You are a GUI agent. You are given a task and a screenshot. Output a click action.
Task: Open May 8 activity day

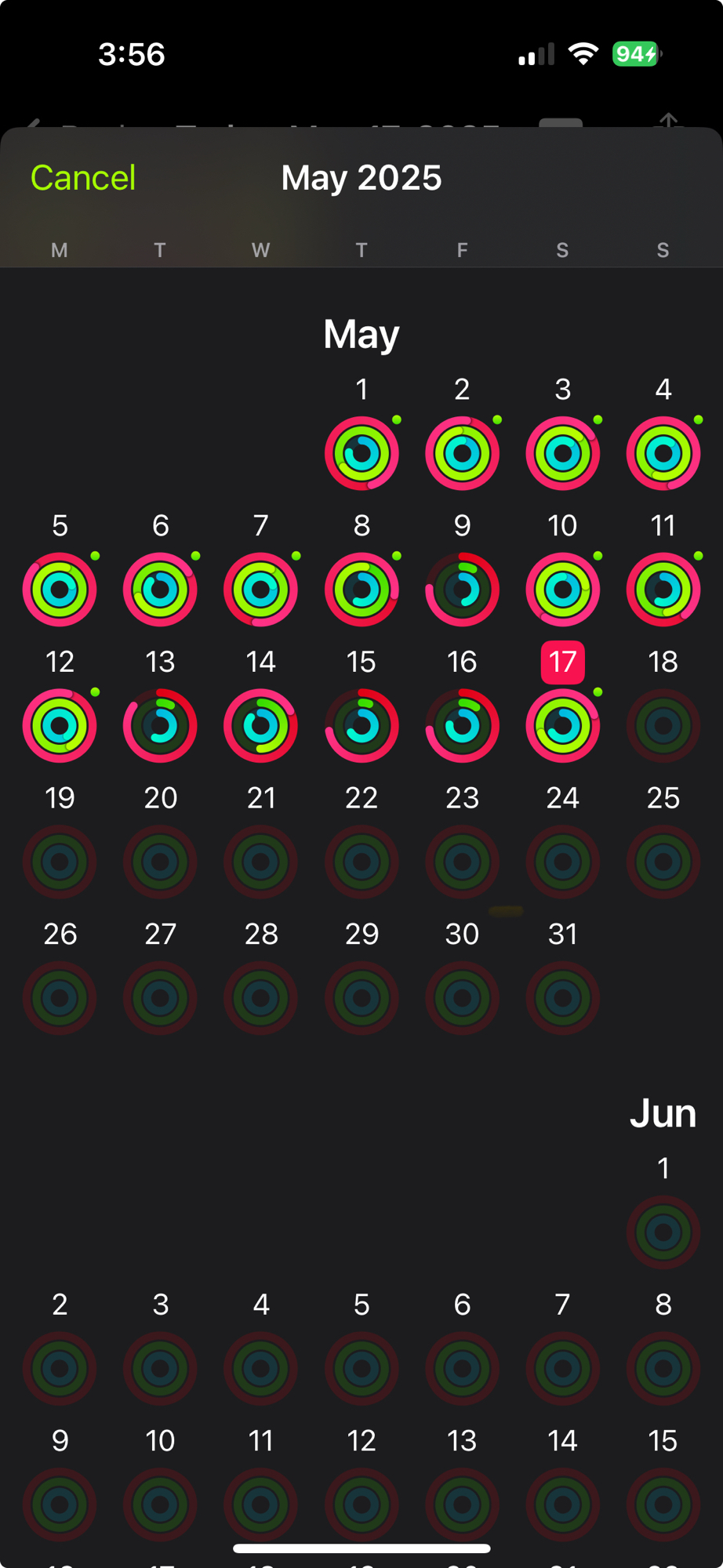coord(361,590)
